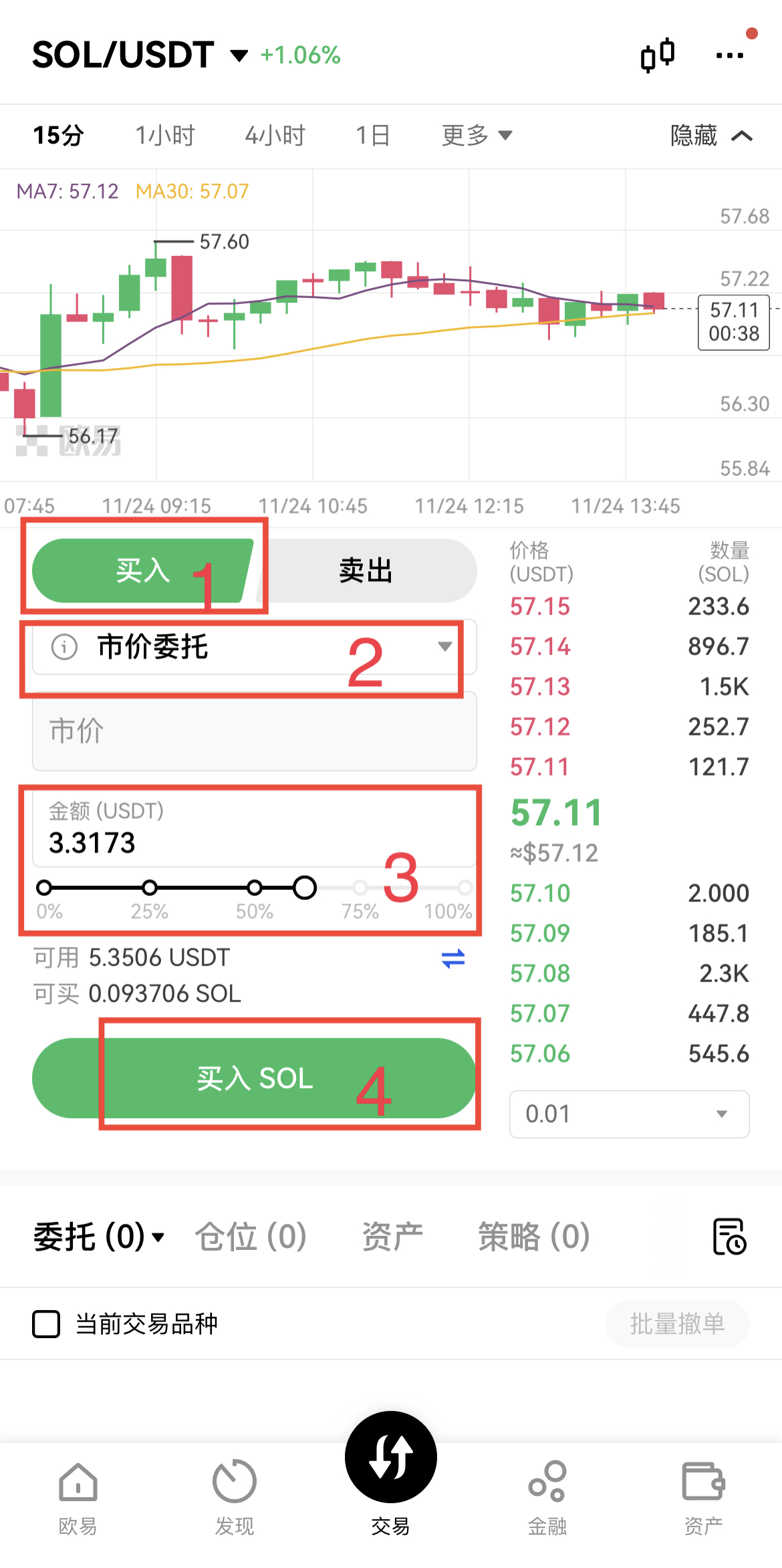782x1568 pixels.
Task: Open the SOL/USDT trading pair dropdown
Action: [x=140, y=55]
